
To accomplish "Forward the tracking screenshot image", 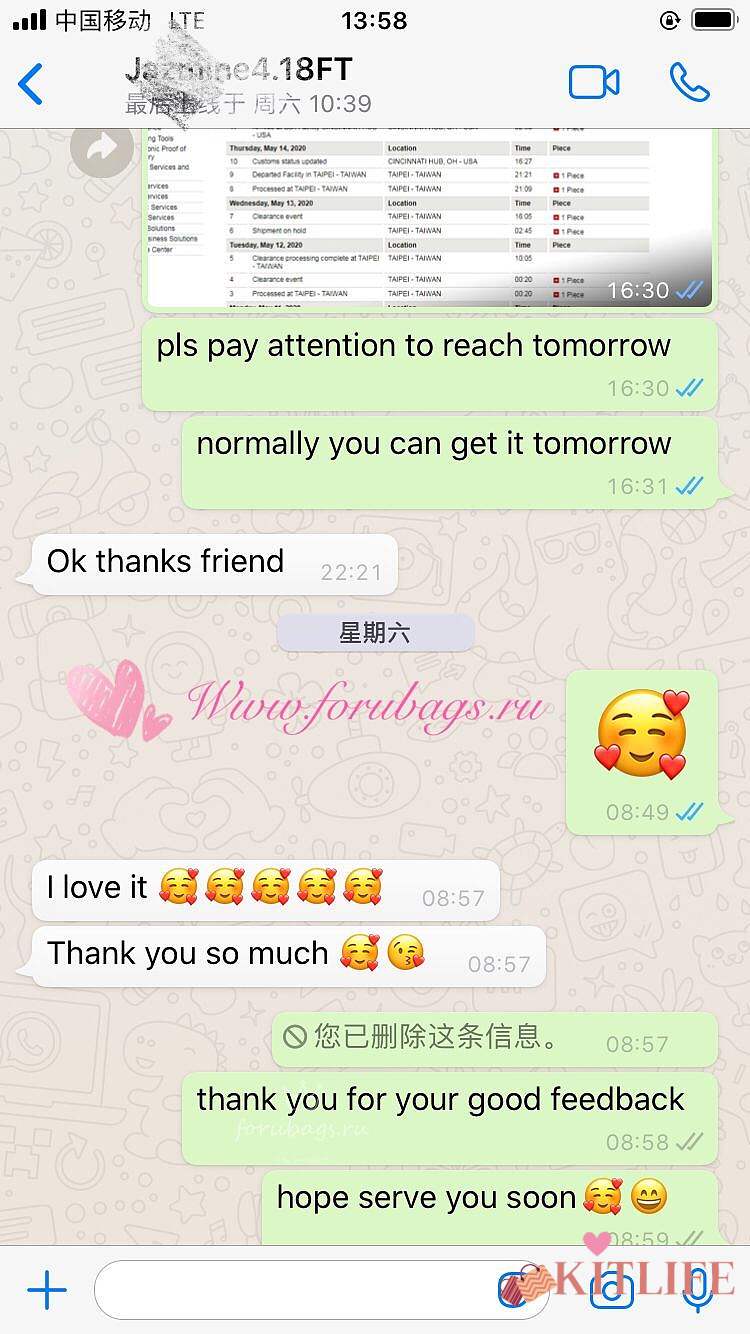I will point(102,150).
